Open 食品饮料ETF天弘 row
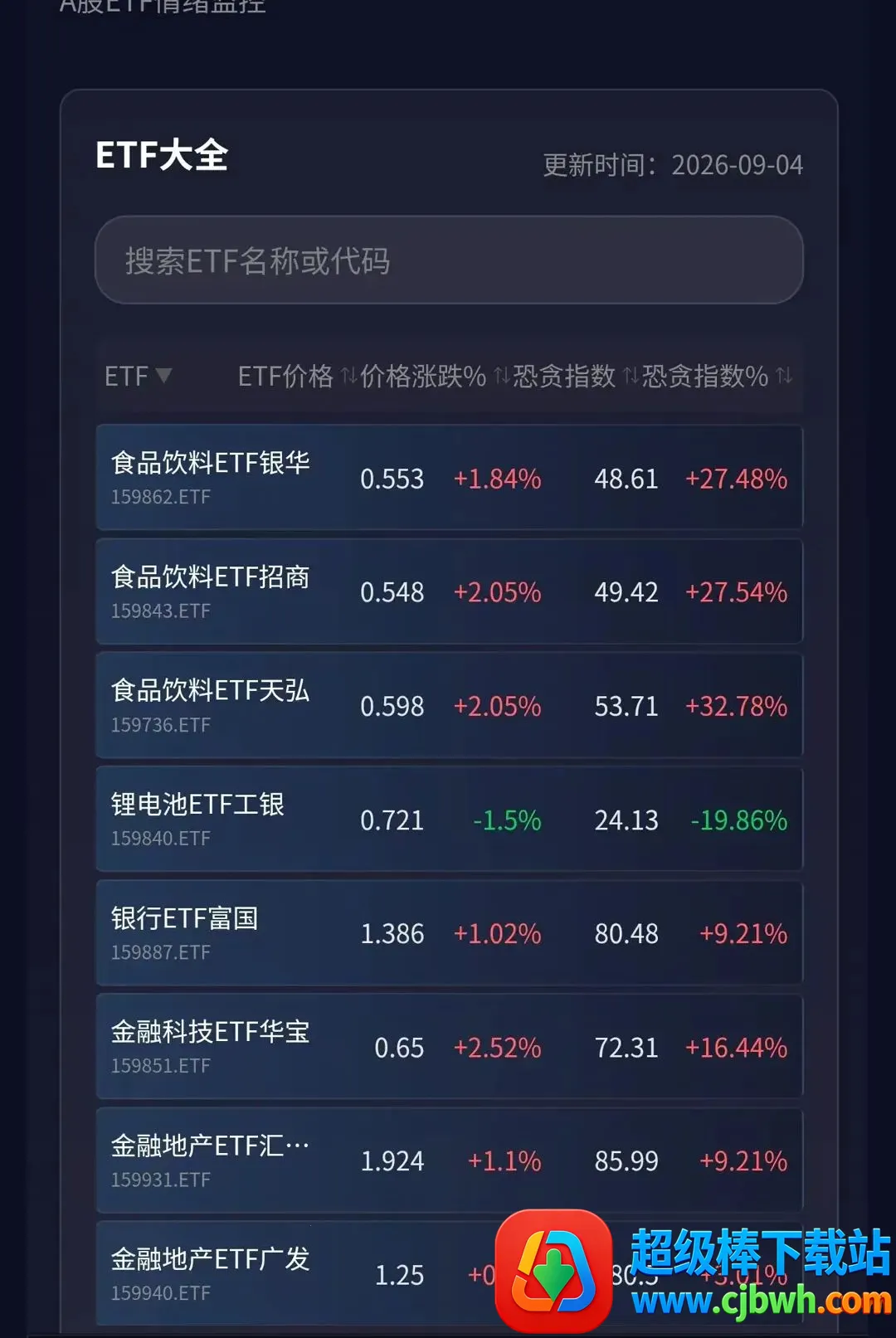The image size is (896, 1338). (449, 705)
